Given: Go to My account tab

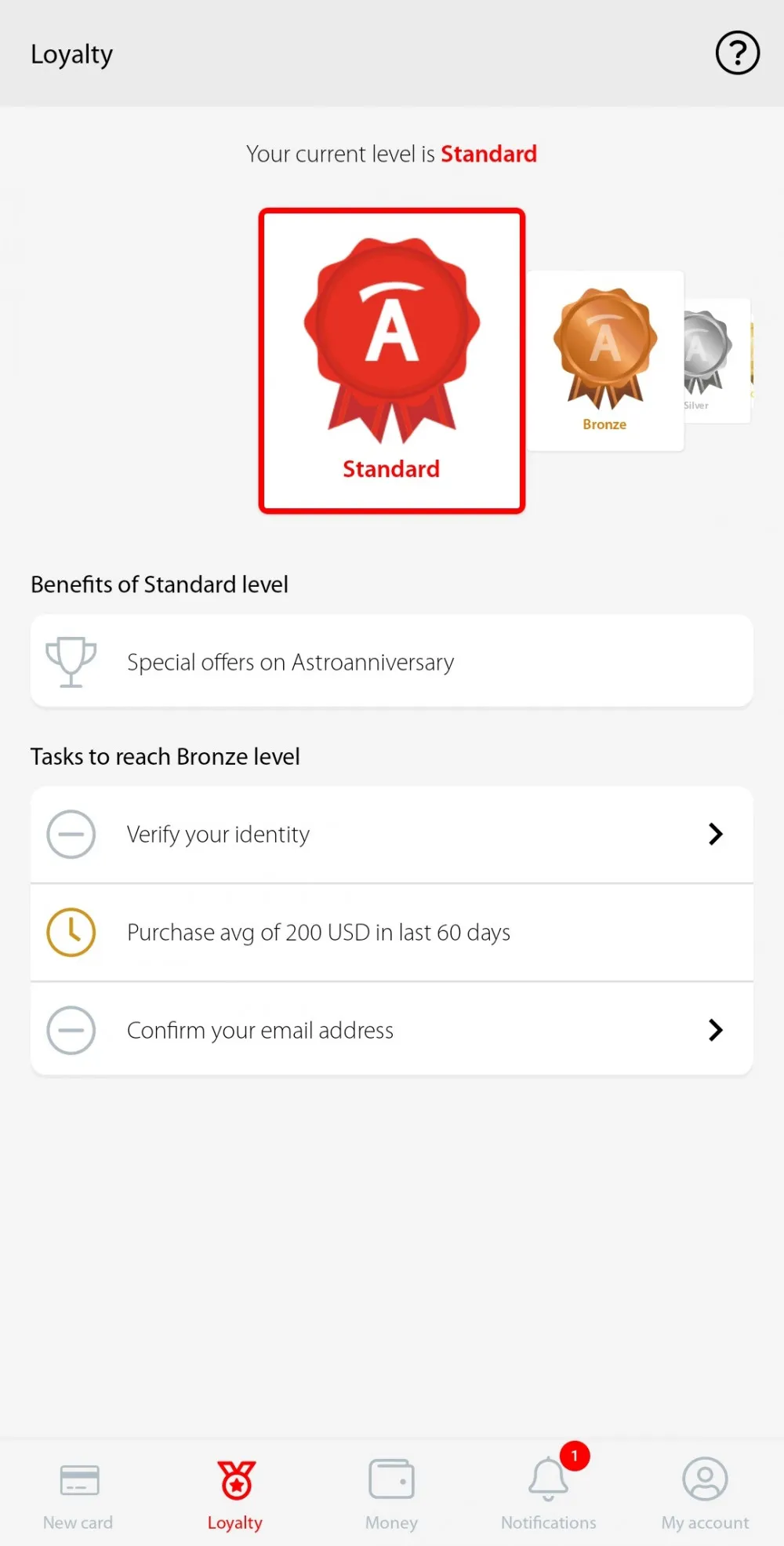Looking at the screenshot, I should click(705, 1494).
